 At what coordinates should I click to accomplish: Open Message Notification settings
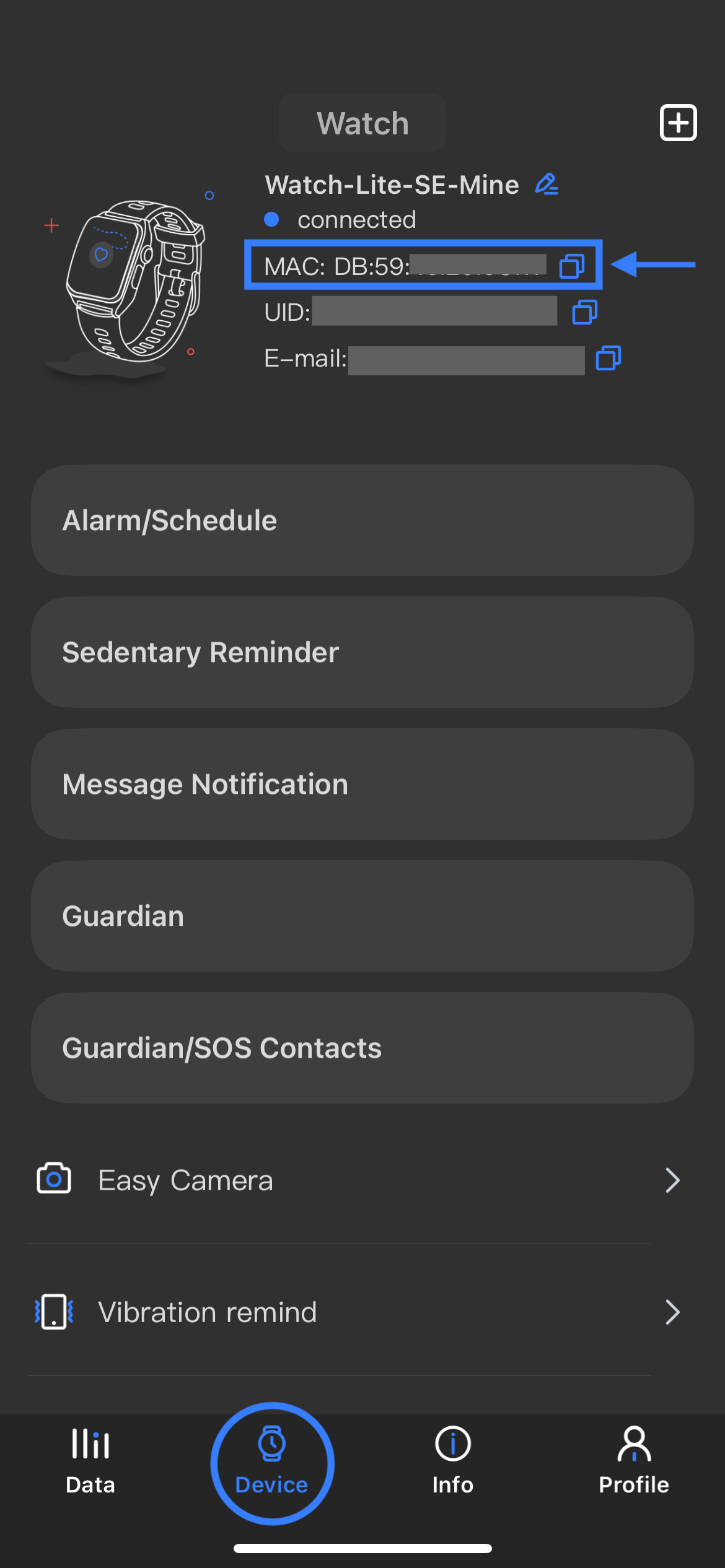[x=362, y=784]
